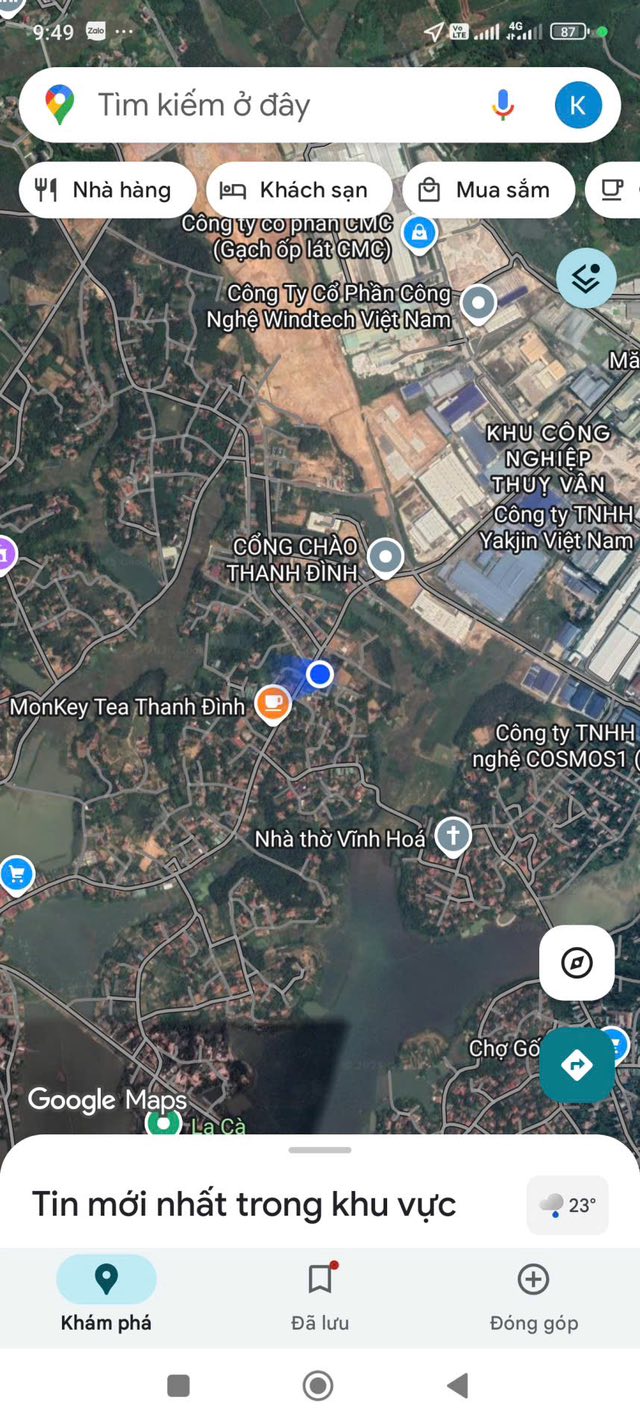Select the Mua sắm chip
Image resolution: width=640 pixels, height=1423 pixels.
[x=488, y=190]
